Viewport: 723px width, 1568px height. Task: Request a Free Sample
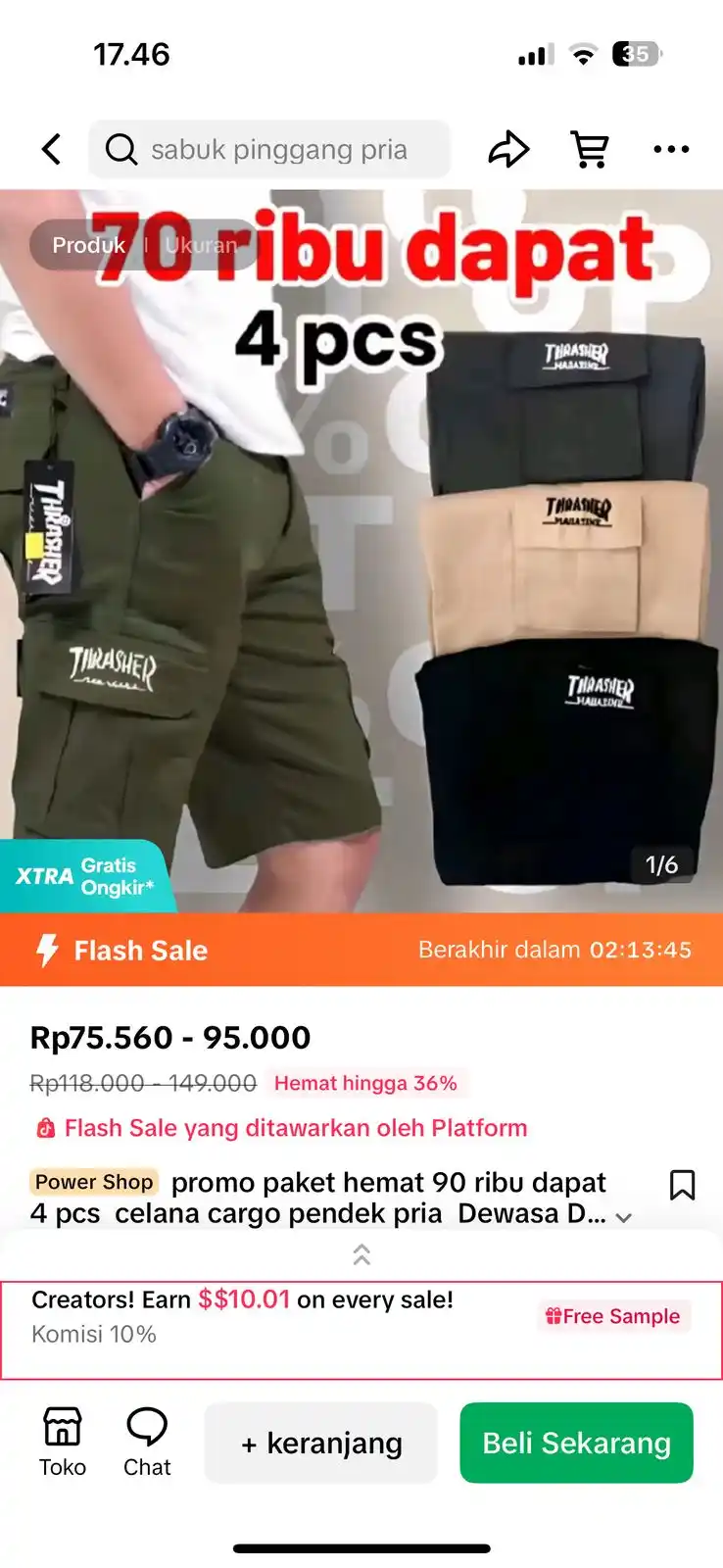(614, 1316)
